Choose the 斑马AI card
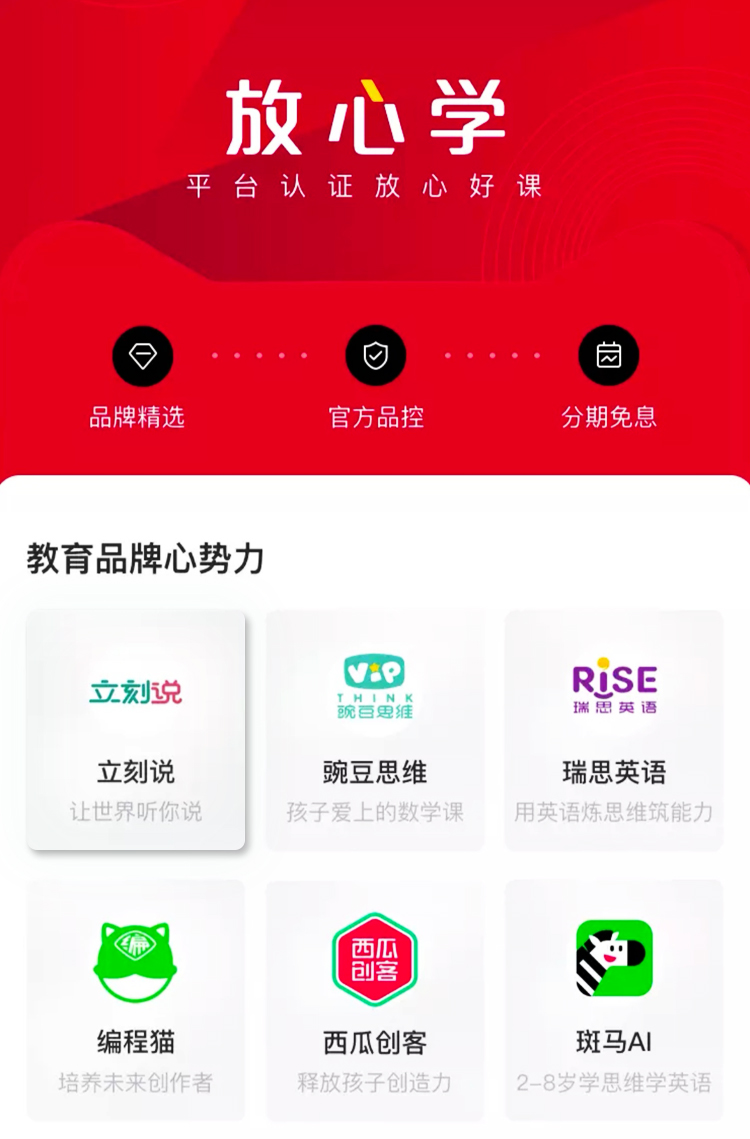750x1139 pixels. [x=614, y=1000]
